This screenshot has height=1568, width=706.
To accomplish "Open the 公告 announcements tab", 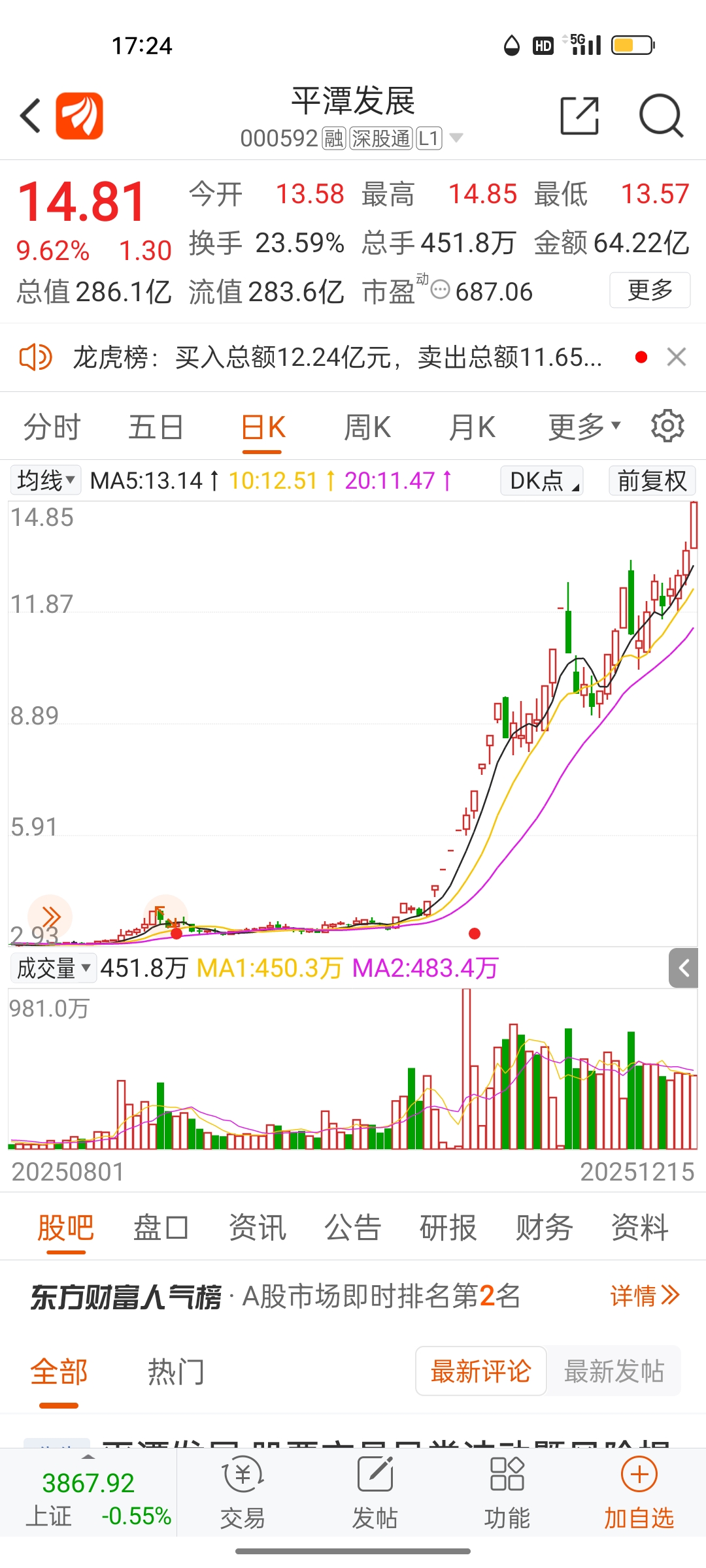I will 352,1228.
